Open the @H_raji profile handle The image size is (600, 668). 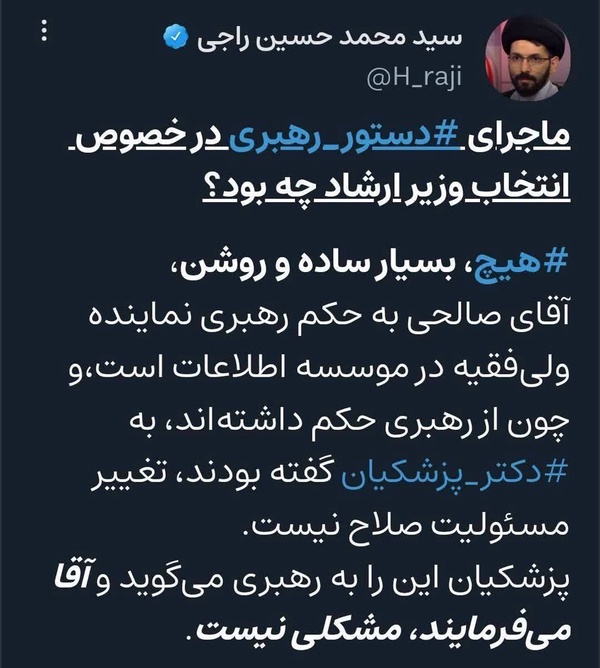pos(414,78)
